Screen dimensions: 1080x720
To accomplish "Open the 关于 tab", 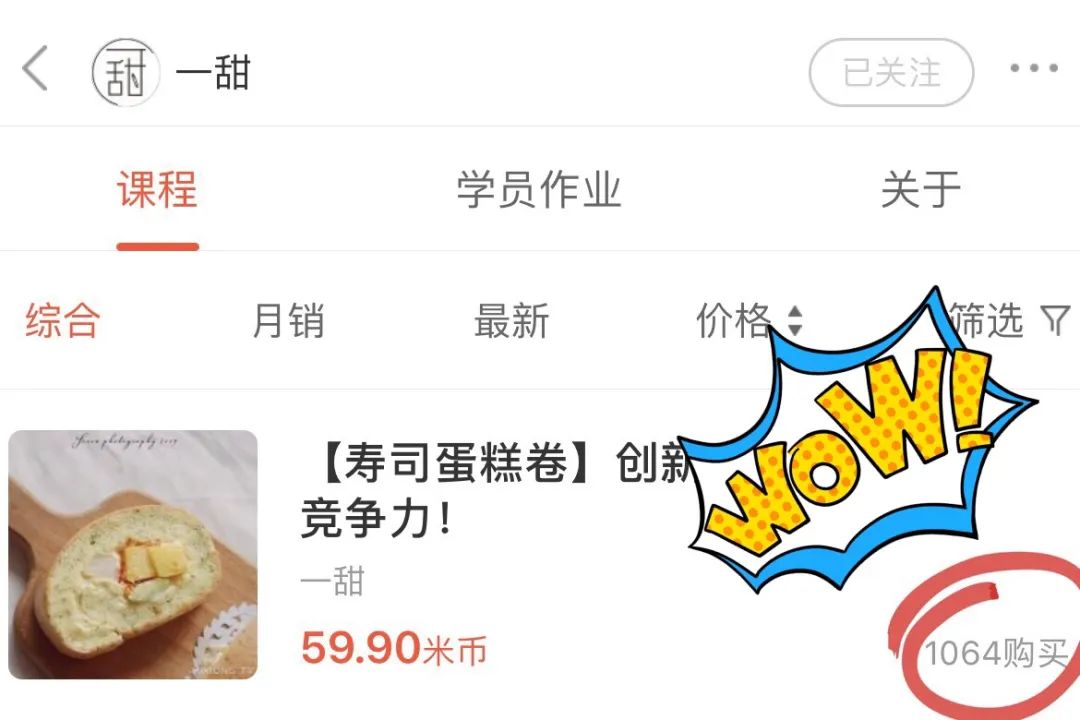I will 920,190.
